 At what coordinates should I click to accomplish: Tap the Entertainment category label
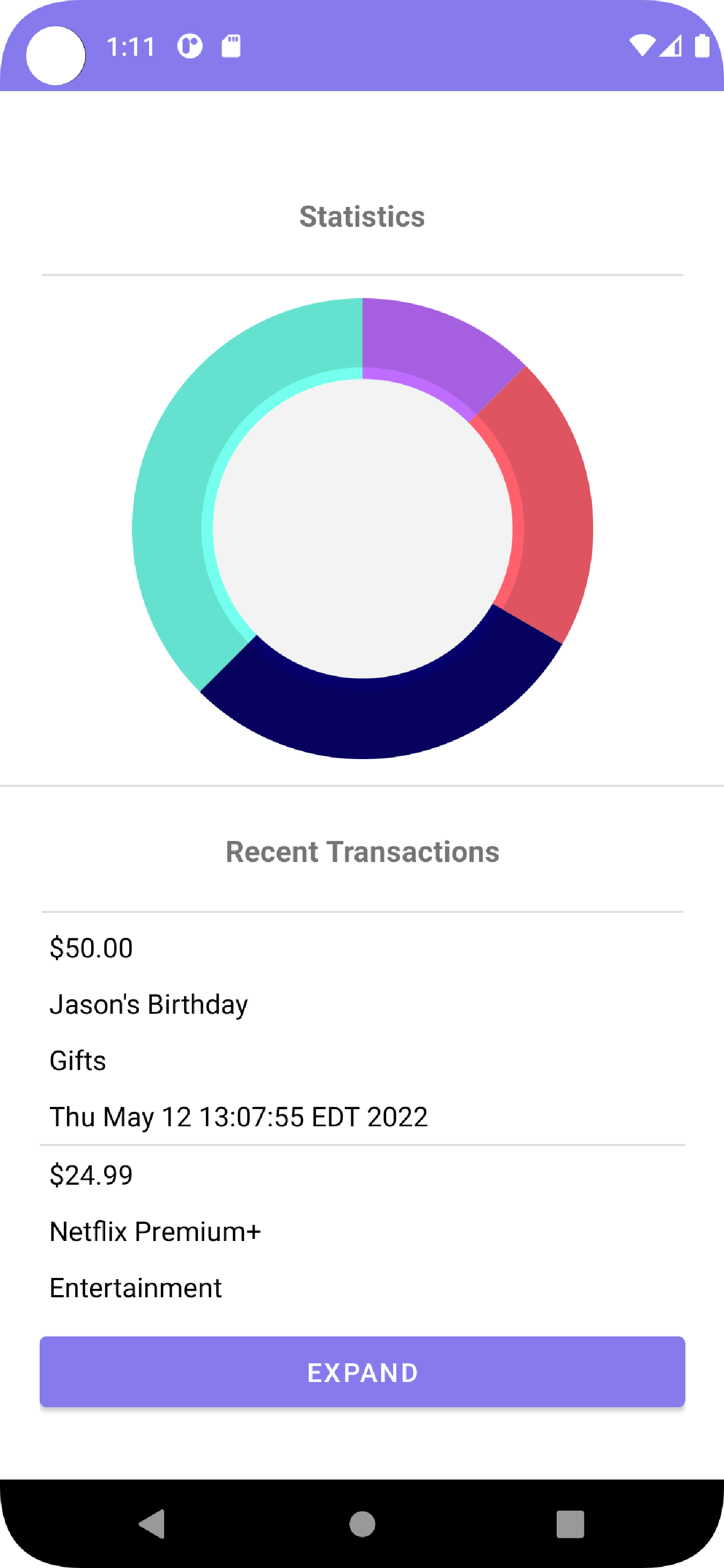pyautogui.click(x=135, y=1288)
